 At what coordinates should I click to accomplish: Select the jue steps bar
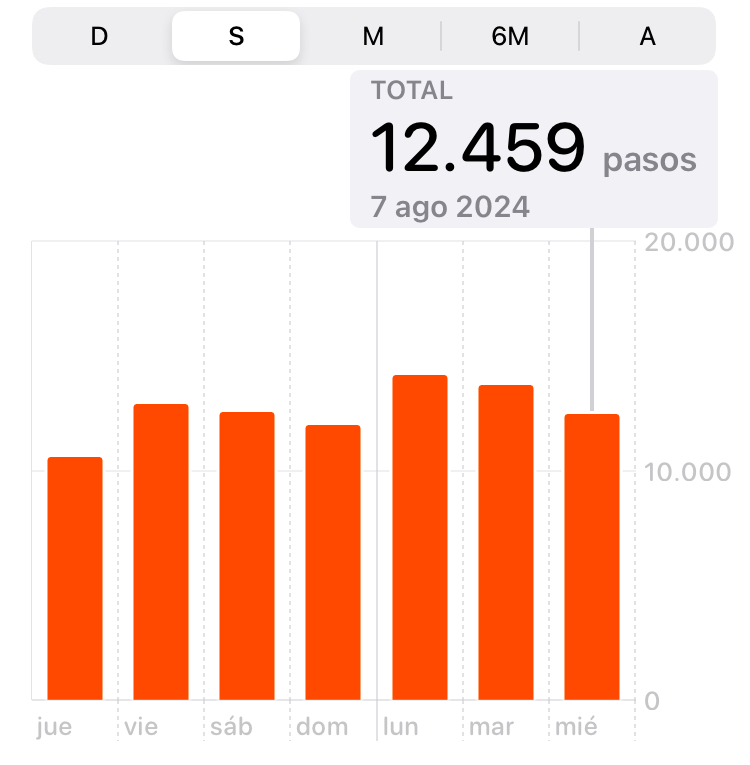[75, 578]
